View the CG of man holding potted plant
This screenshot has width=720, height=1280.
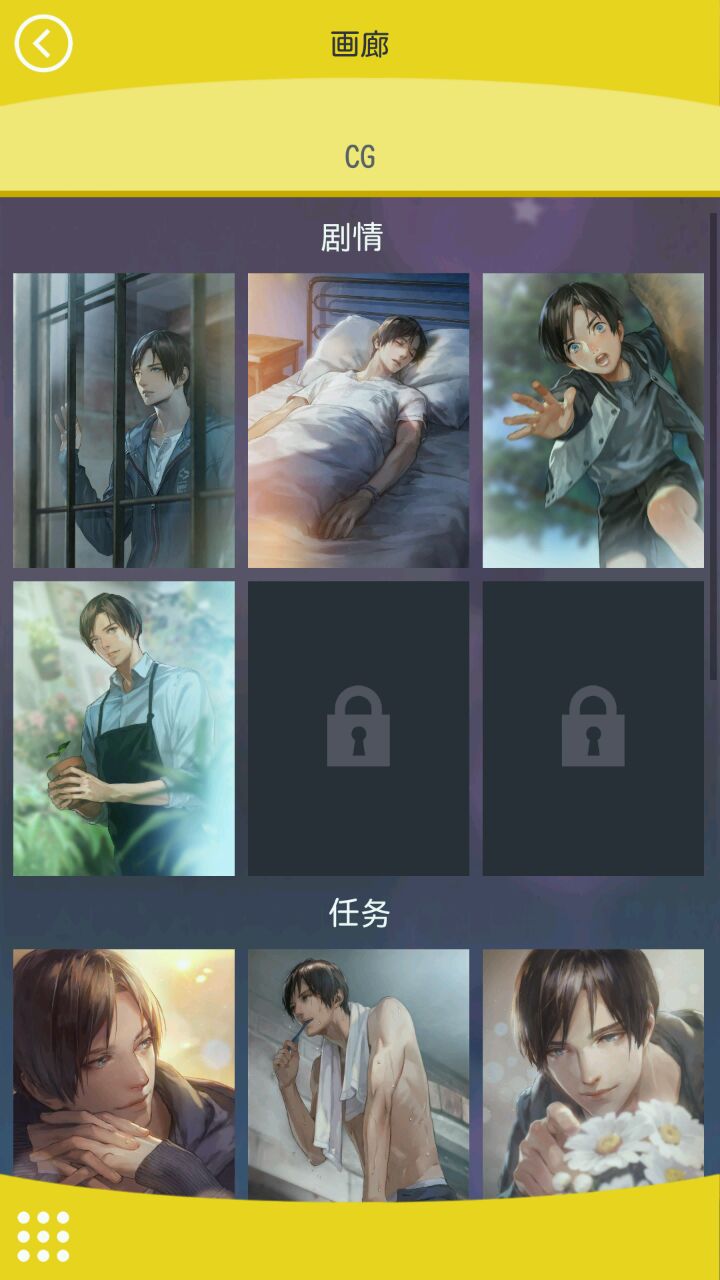[x=124, y=728]
